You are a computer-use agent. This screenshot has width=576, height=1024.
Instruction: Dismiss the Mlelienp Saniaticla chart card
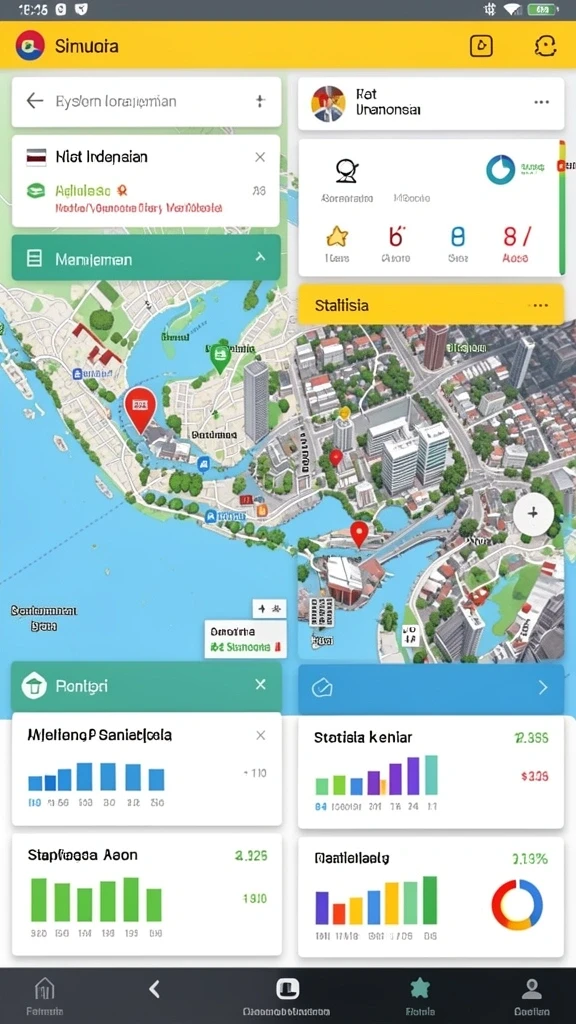260,735
